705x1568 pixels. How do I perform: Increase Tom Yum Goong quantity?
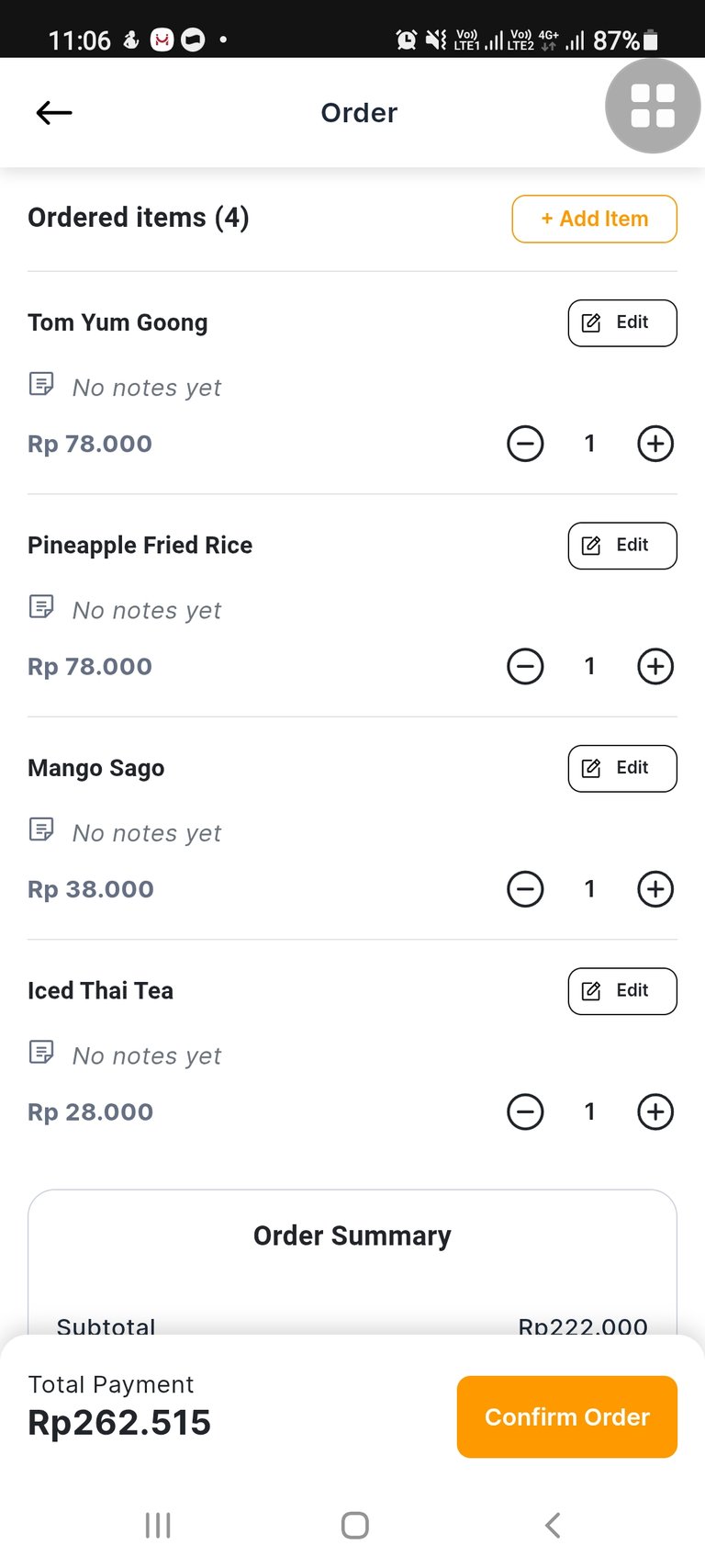click(x=655, y=444)
